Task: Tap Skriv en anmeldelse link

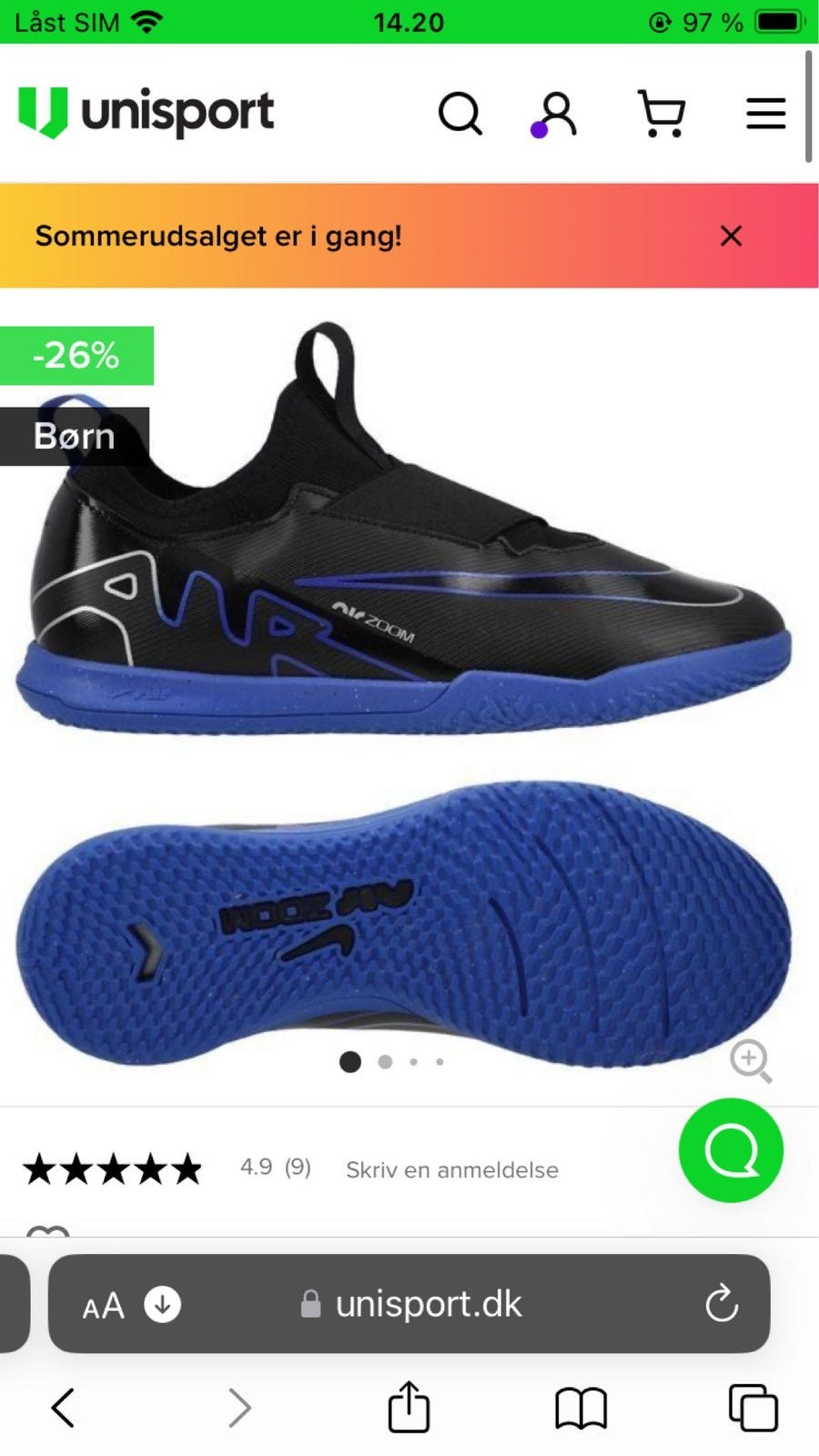Action: [x=452, y=1169]
